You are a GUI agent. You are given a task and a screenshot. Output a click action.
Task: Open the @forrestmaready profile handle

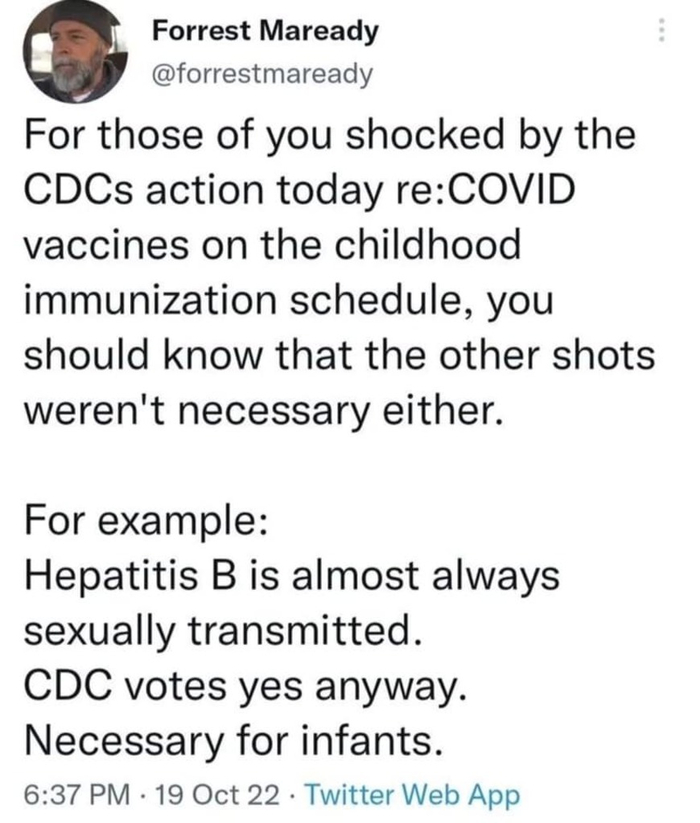[258, 74]
